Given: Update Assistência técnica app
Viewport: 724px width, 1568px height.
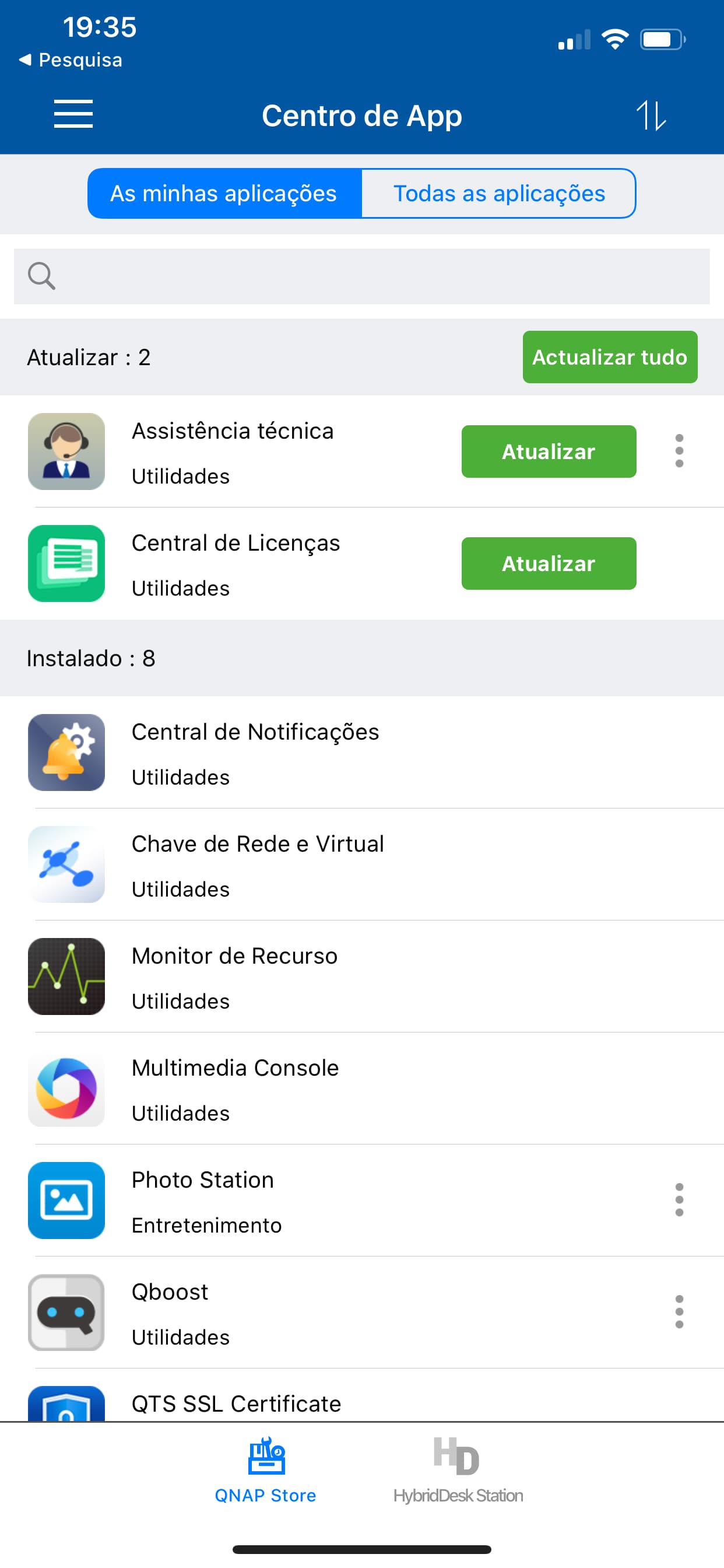Looking at the screenshot, I should point(548,452).
